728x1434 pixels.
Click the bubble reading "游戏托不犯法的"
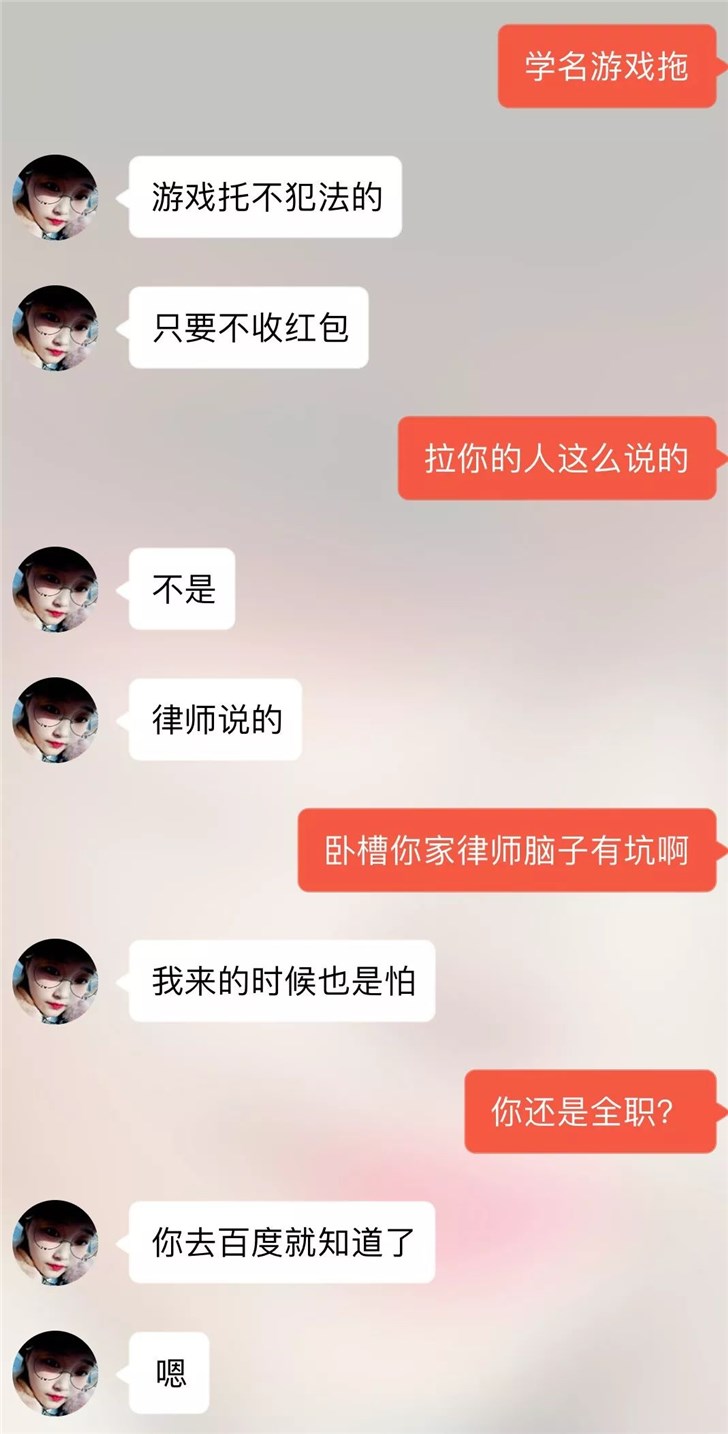pos(265,198)
